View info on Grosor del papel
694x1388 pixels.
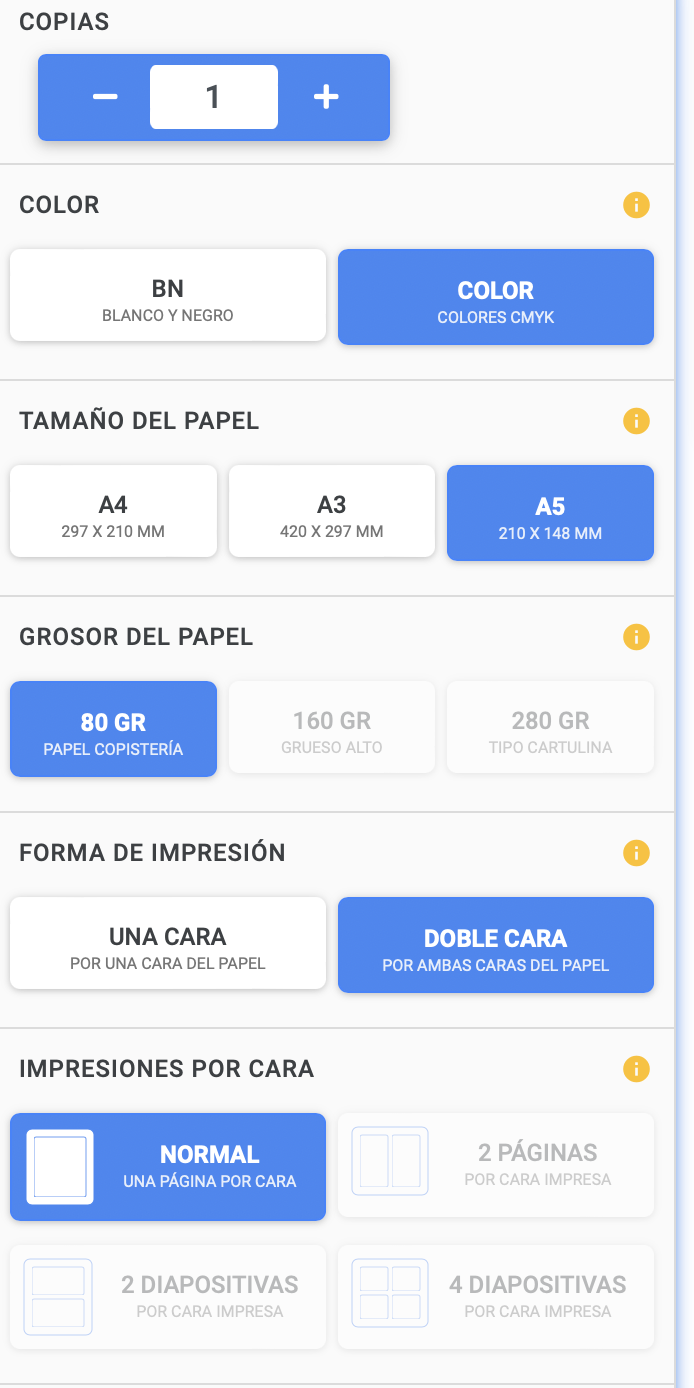point(636,637)
